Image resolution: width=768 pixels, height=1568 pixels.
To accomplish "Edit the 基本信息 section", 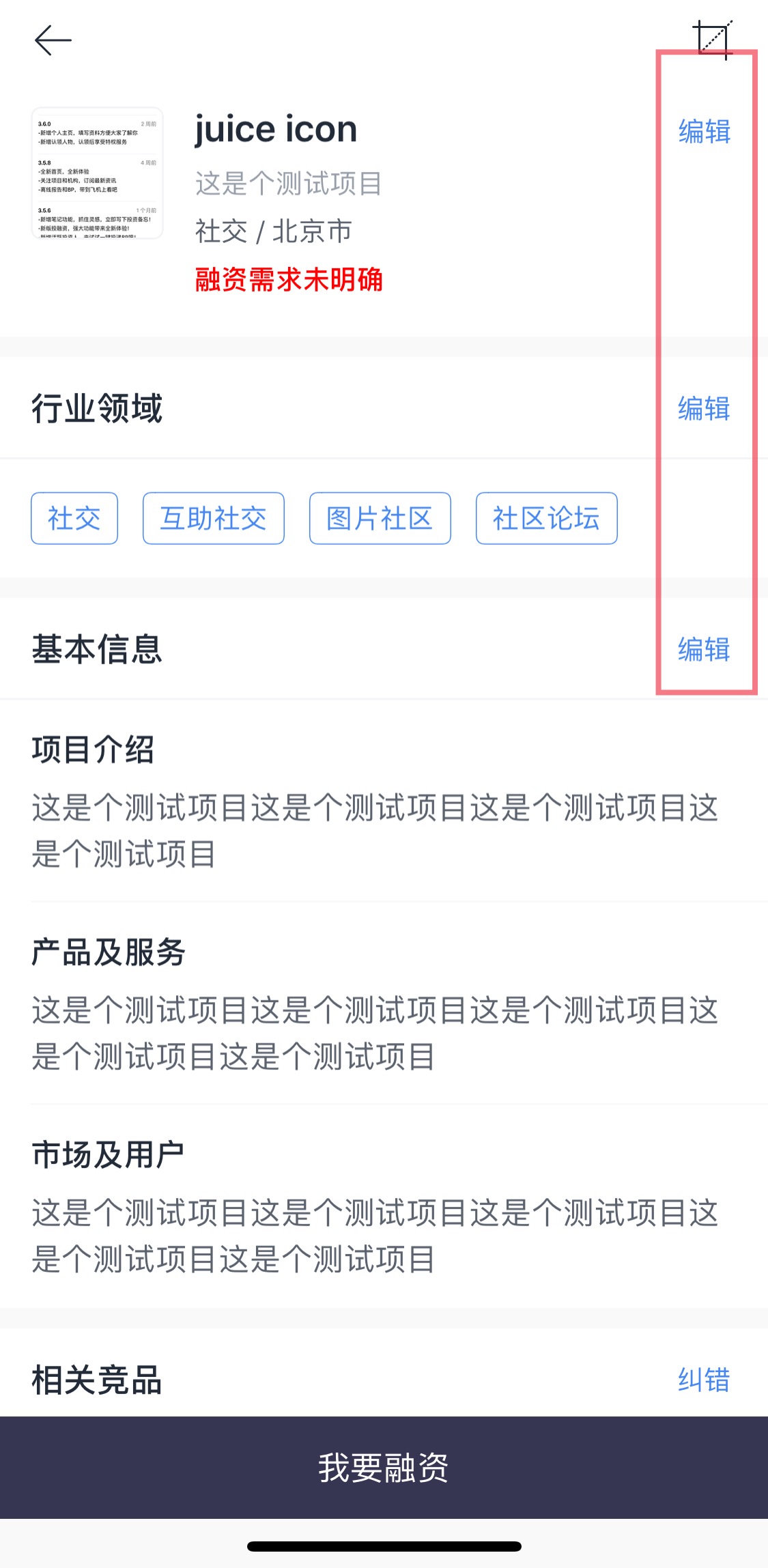I will coord(704,649).
